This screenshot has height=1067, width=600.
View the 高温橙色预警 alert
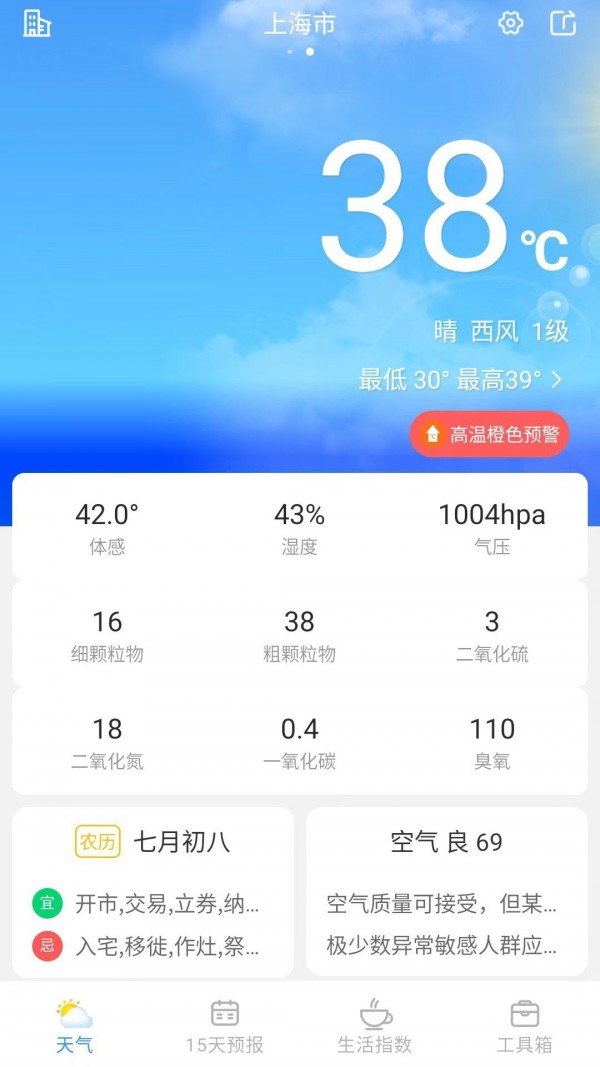point(489,434)
